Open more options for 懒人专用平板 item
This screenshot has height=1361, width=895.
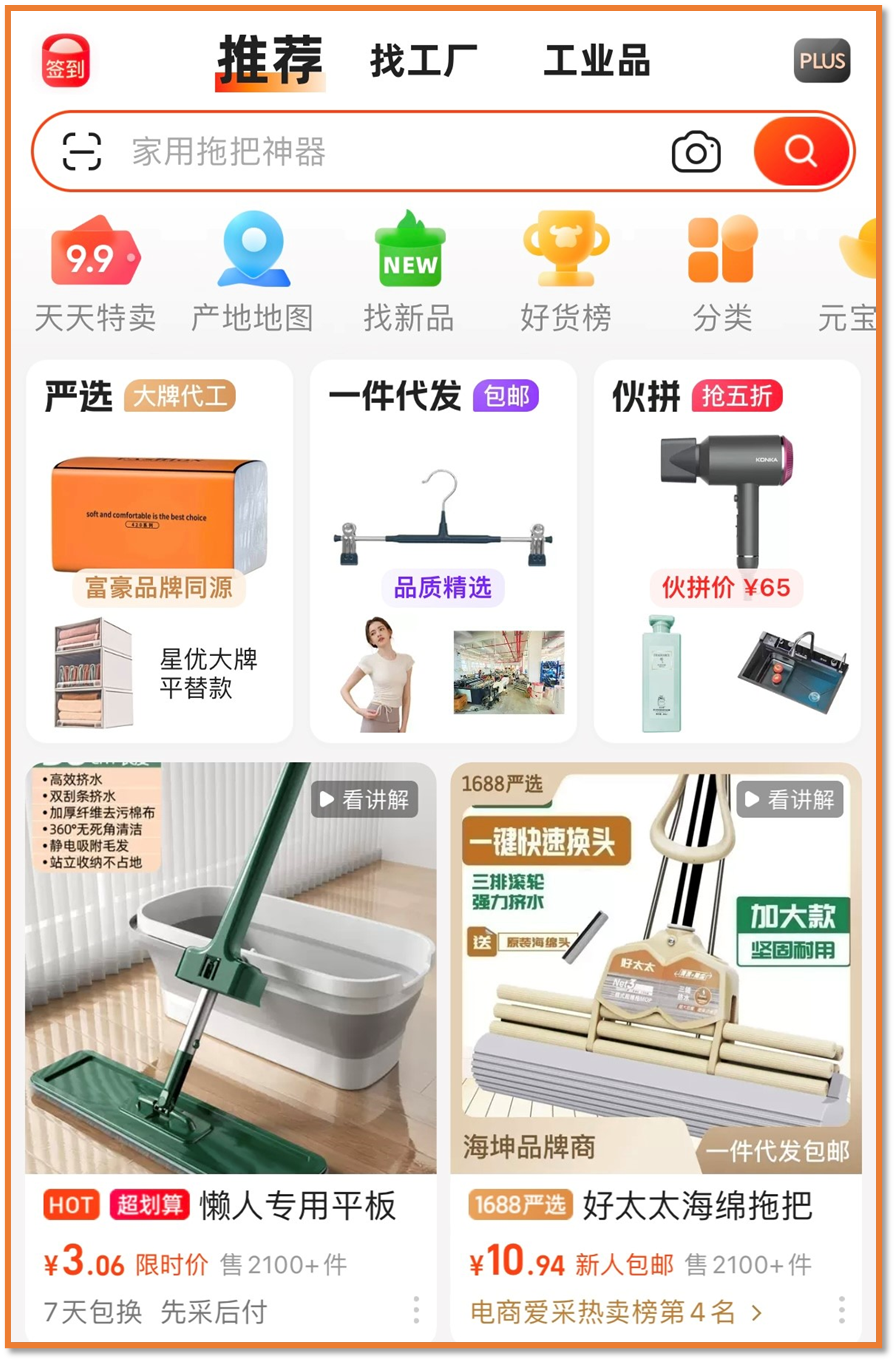[416, 1309]
